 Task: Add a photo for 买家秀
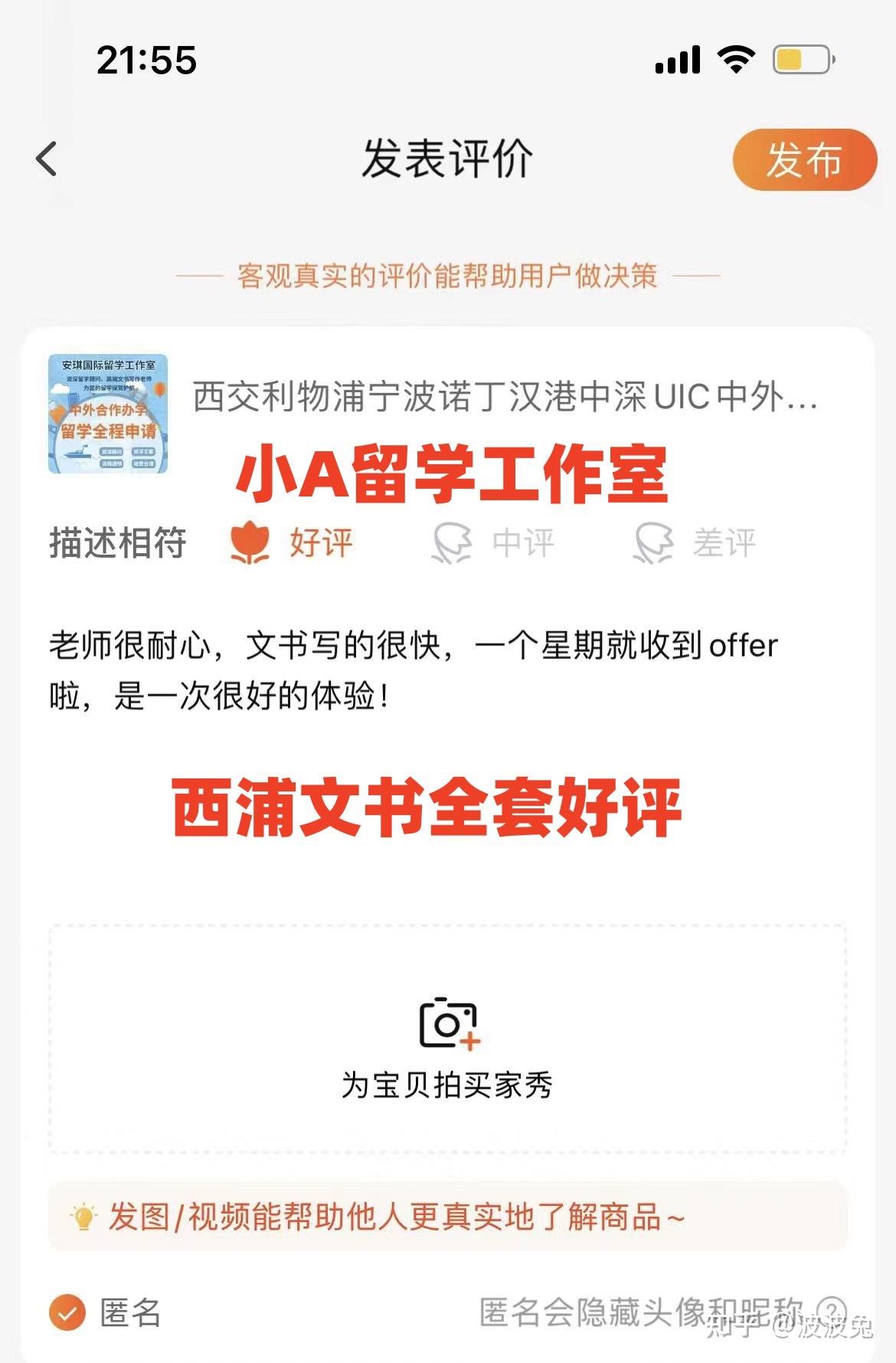click(448, 1040)
